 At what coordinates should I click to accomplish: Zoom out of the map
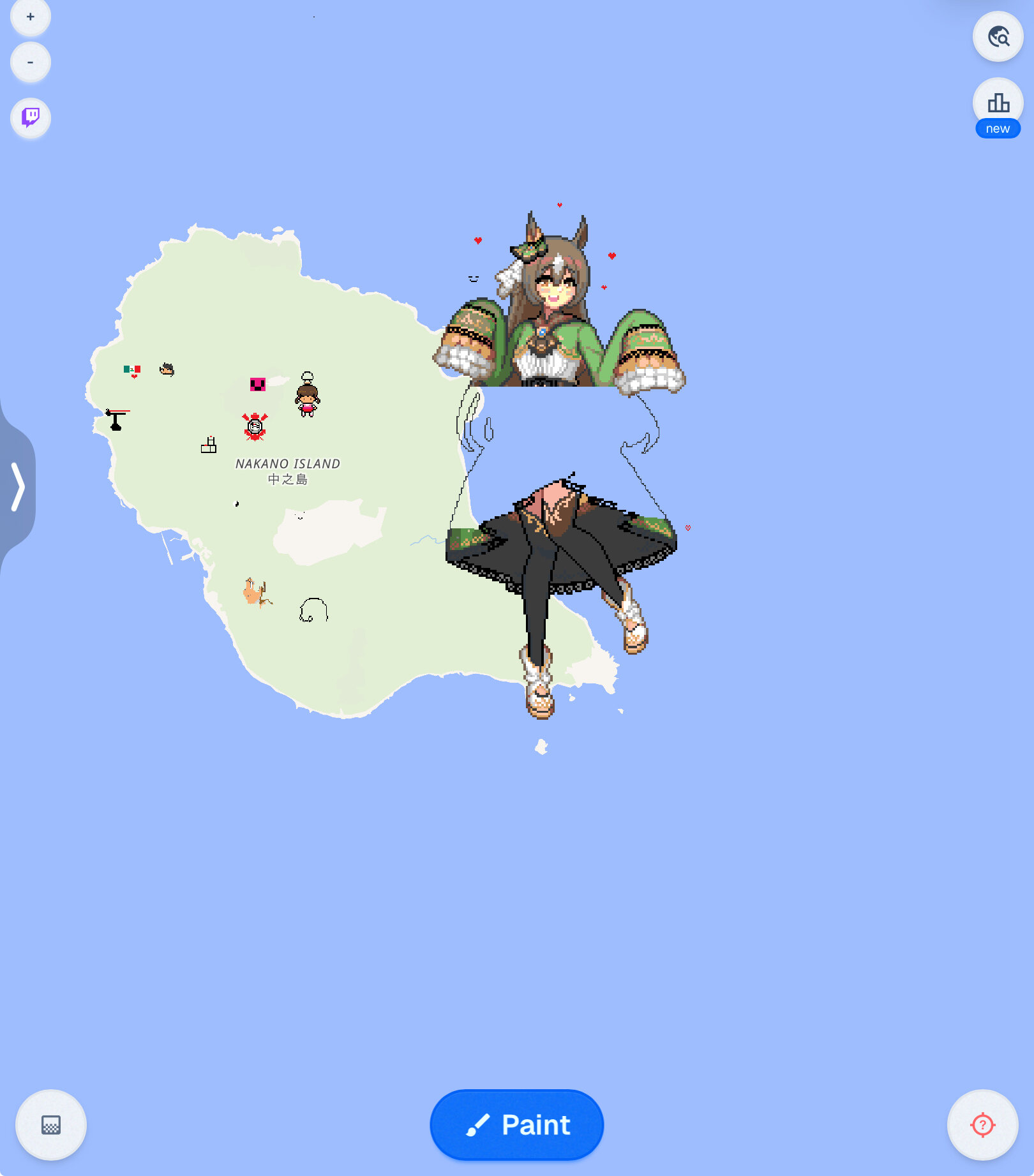point(30,63)
